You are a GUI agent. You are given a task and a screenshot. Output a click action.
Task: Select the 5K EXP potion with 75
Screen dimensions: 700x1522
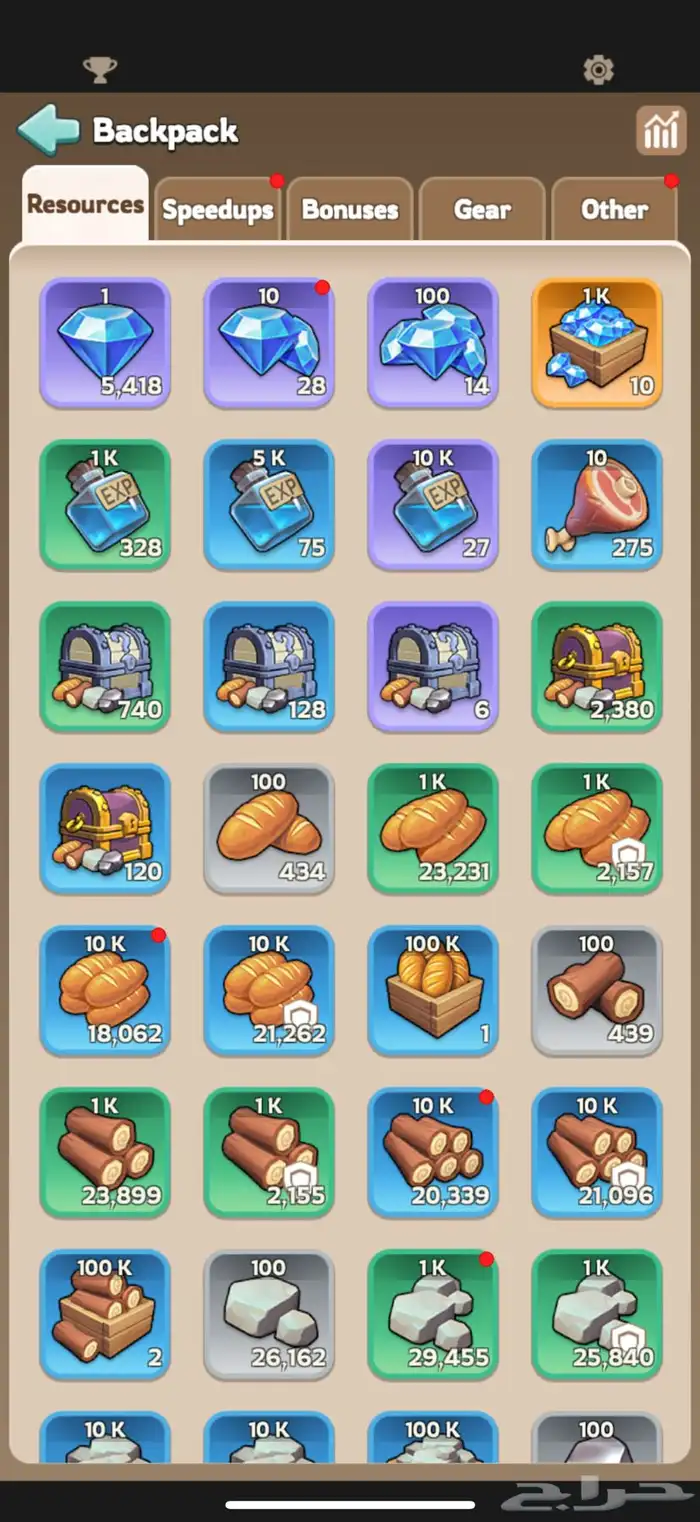[x=269, y=505]
